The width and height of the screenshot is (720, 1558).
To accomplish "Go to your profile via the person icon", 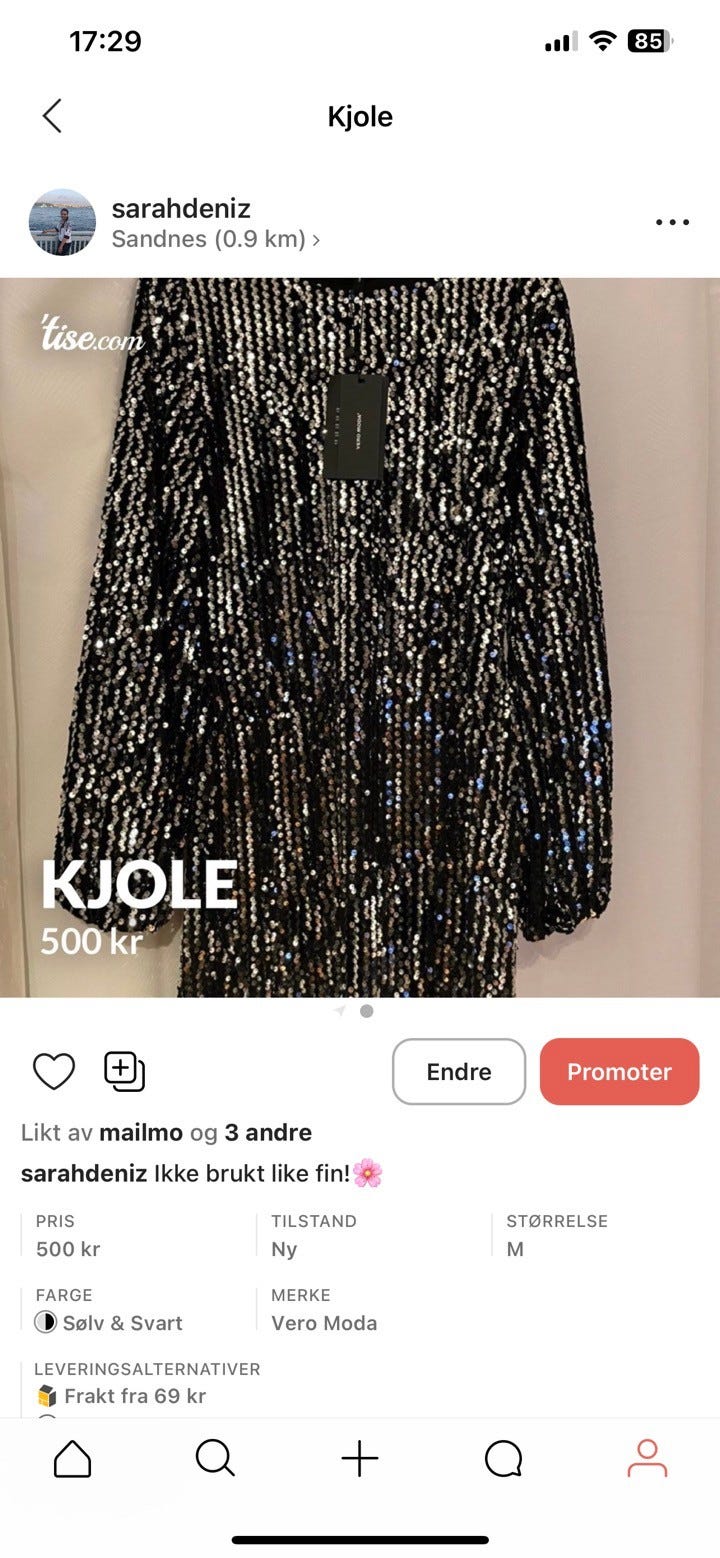I will click(647, 1459).
